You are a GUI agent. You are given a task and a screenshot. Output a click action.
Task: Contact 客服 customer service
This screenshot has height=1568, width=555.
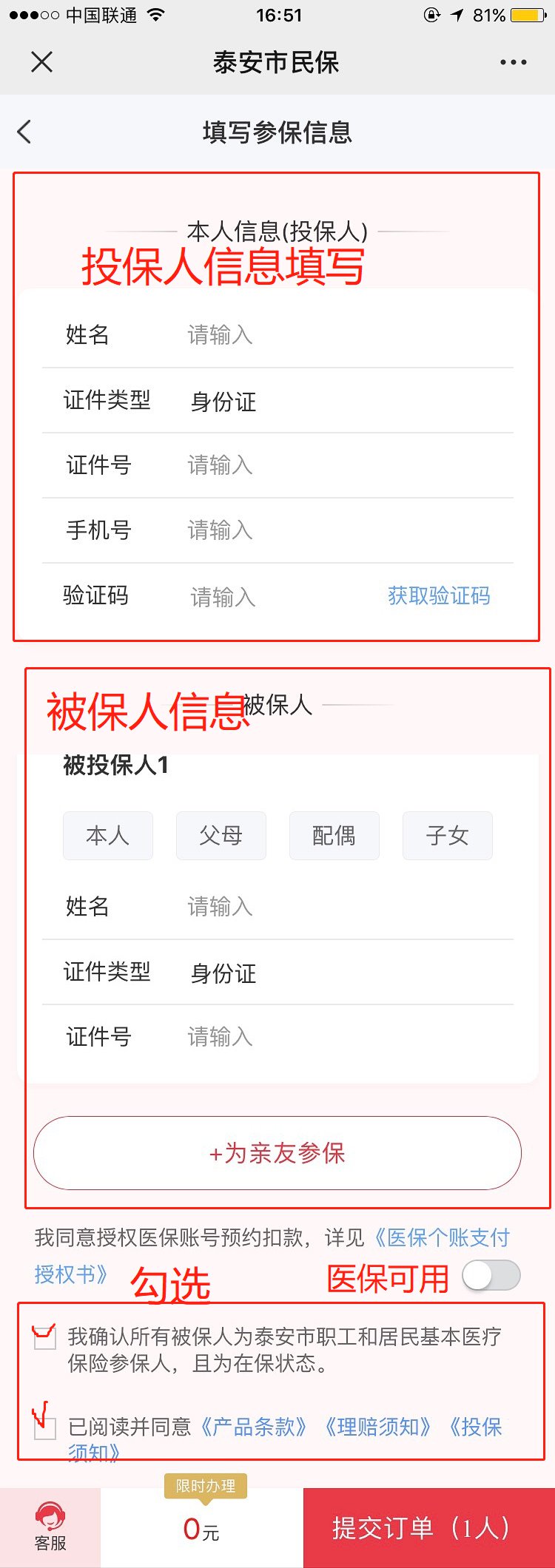pyautogui.click(x=50, y=1527)
